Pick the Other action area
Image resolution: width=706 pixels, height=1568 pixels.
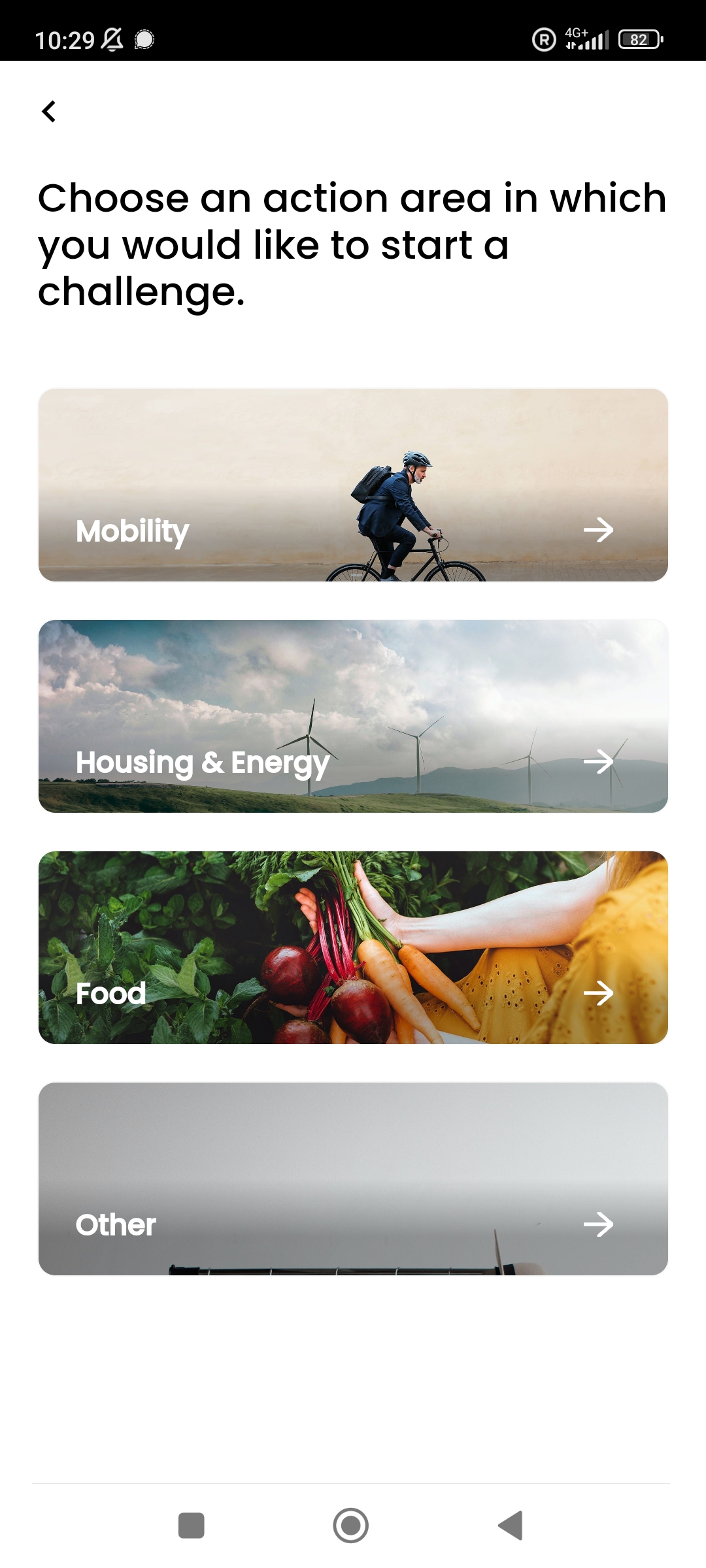point(353,1179)
